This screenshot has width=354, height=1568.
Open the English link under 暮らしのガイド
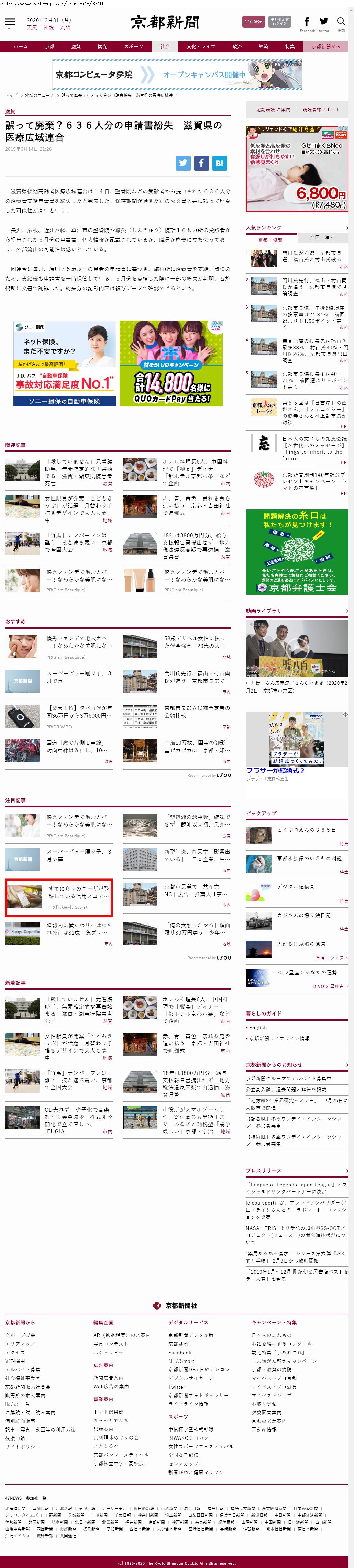coord(258,1027)
